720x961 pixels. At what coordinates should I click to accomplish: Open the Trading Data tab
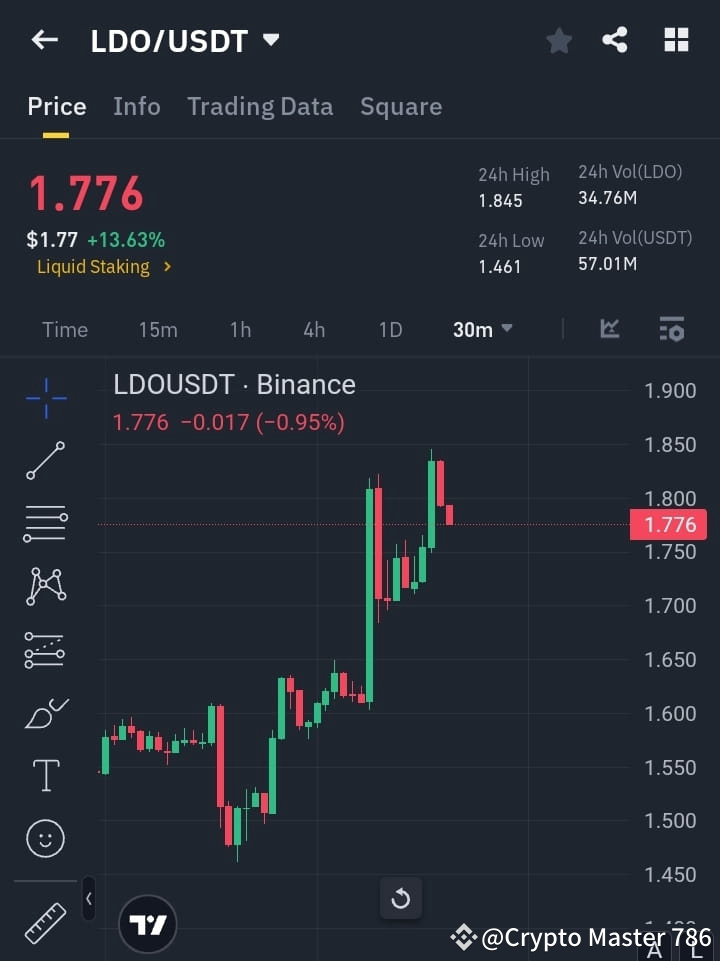pos(260,106)
